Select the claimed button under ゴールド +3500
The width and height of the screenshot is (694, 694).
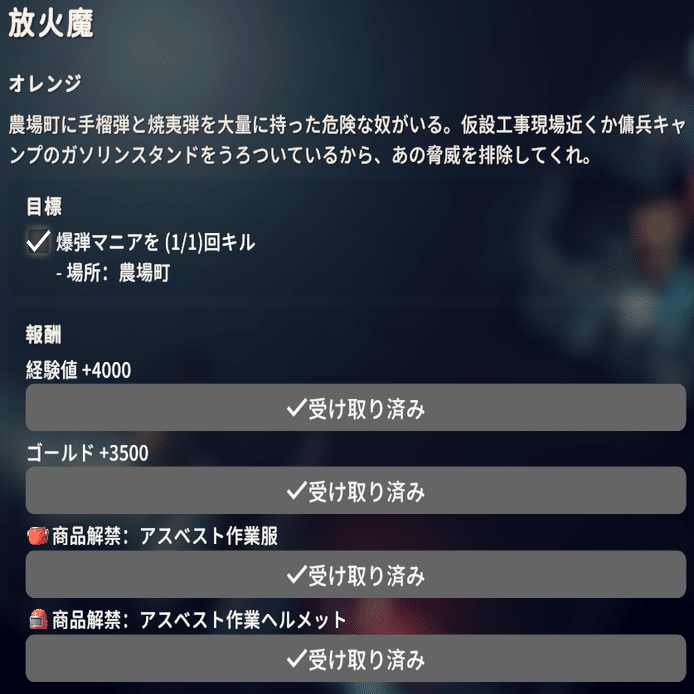pos(355,491)
